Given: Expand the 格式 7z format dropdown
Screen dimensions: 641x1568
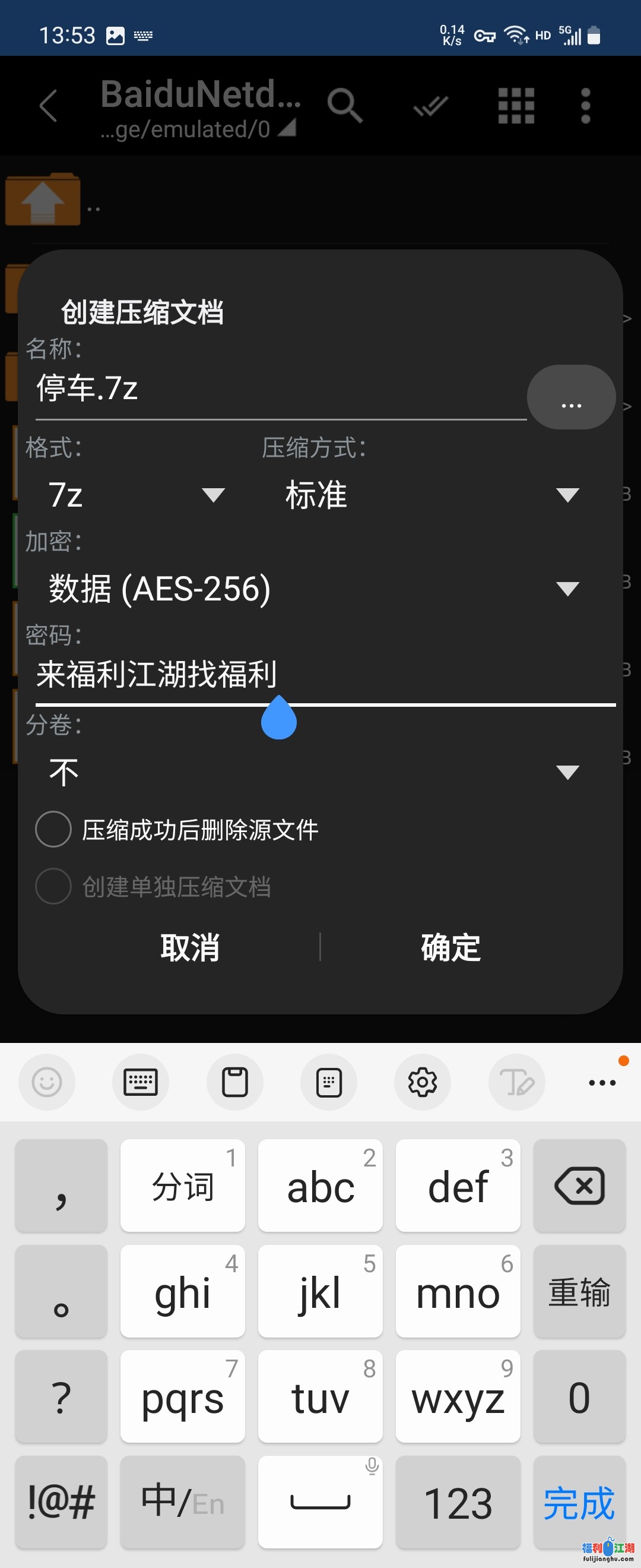Looking at the screenshot, I should coord(136,495).
